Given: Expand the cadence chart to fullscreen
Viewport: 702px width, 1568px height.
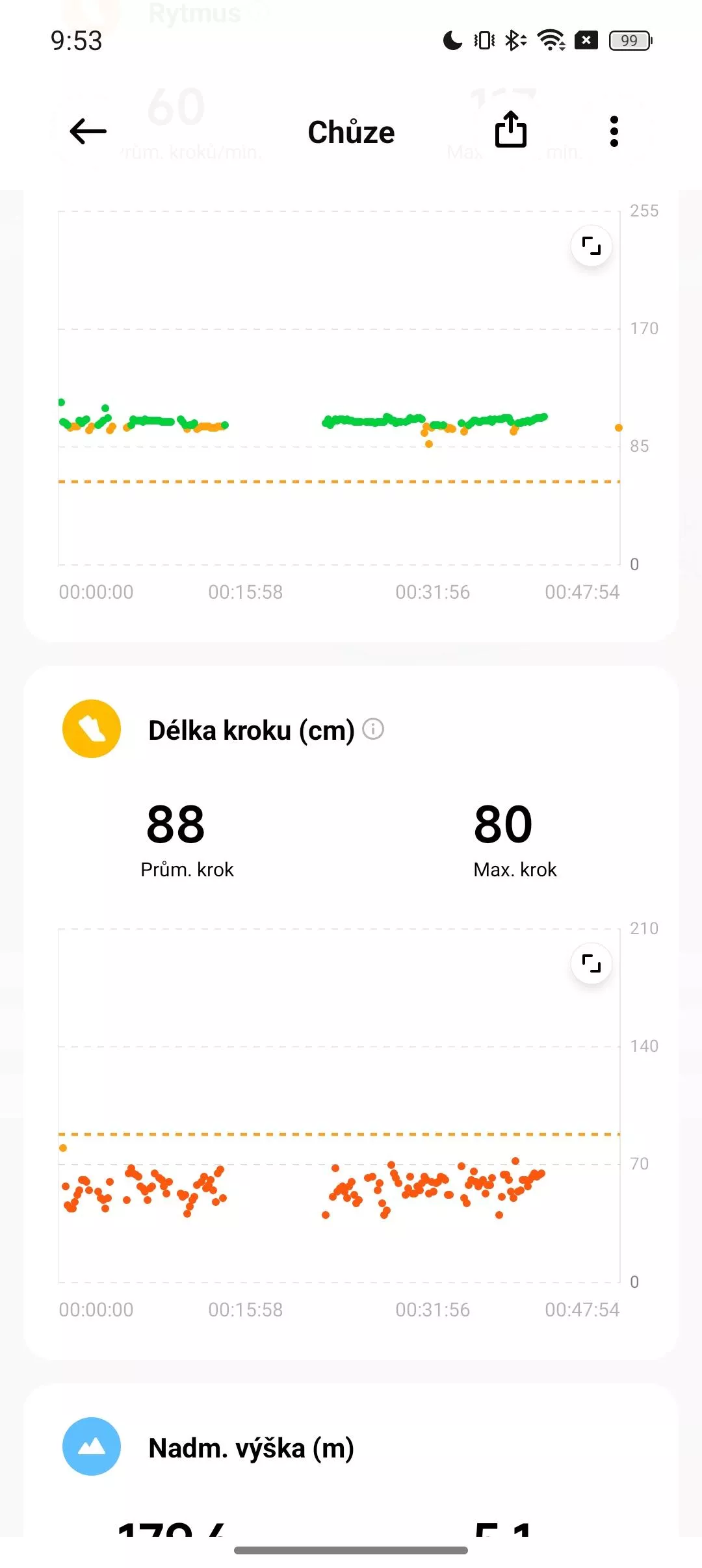Looking at the screenshot, I should tap(591, 246).
